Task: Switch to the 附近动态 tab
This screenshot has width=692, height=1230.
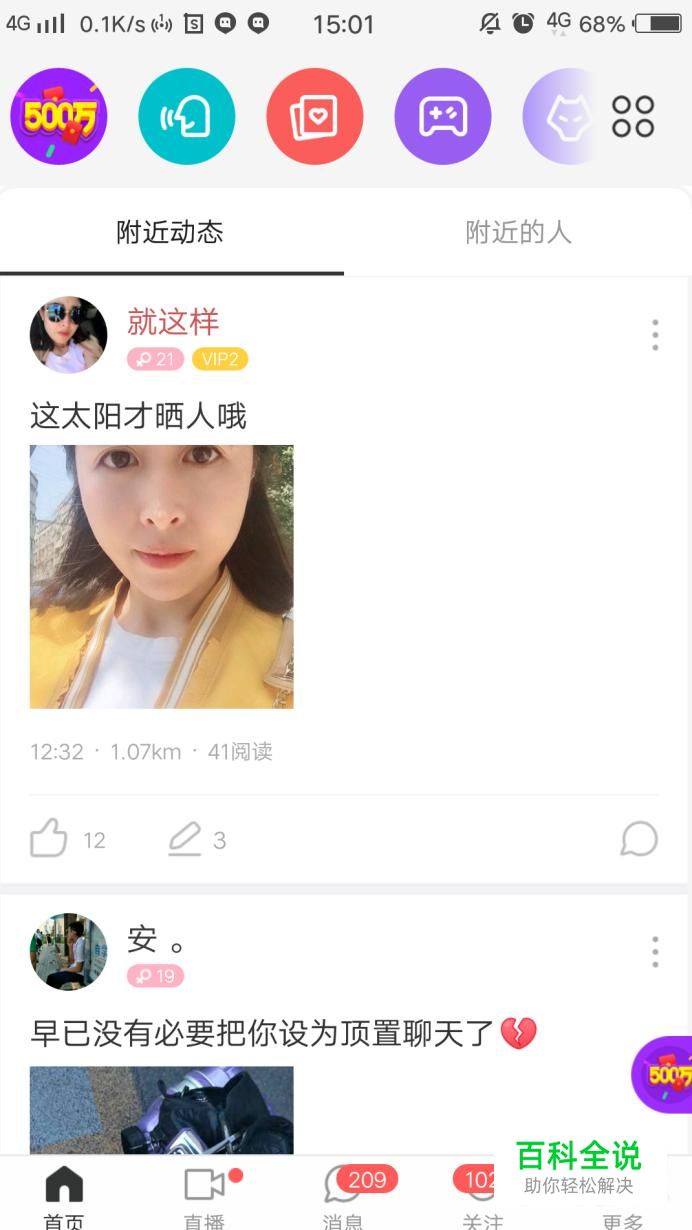Action: 170,233
